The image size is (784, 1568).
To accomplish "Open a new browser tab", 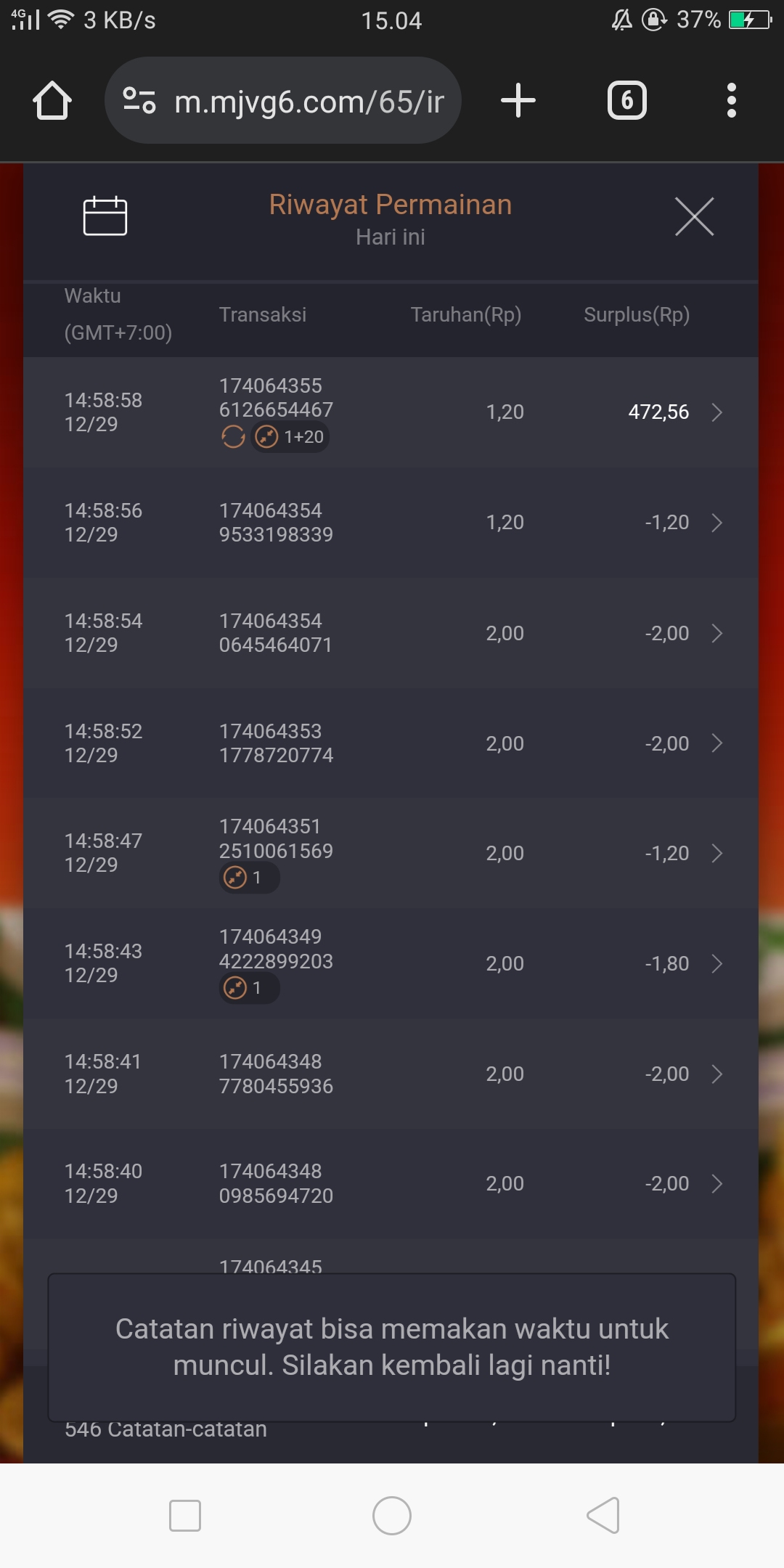I will pyautogui.click(x=518, y=101).
